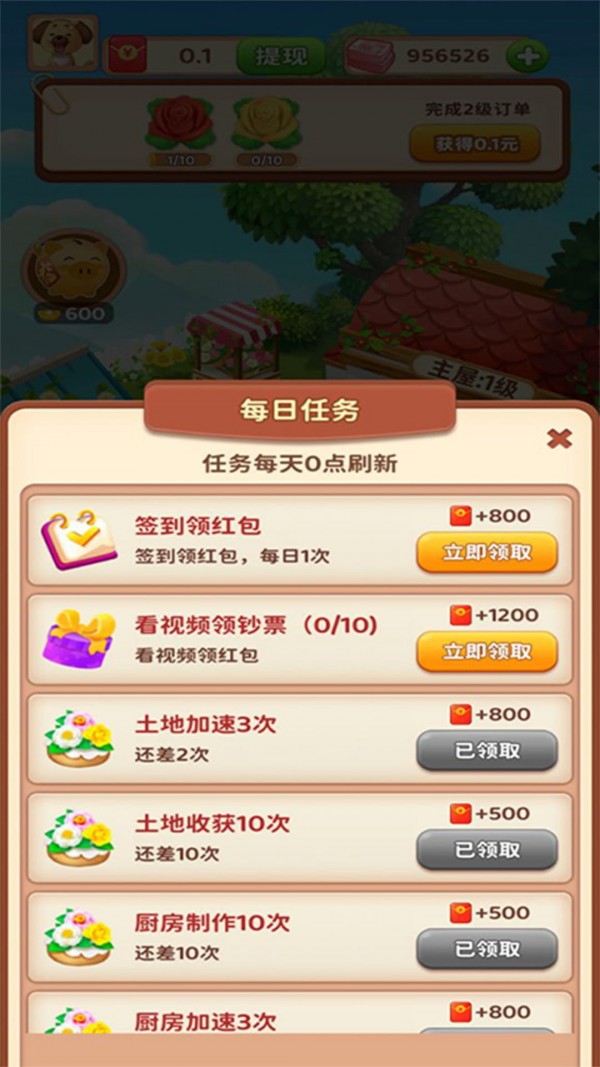Add more banknotes with the plus icon

coord(527,56)
